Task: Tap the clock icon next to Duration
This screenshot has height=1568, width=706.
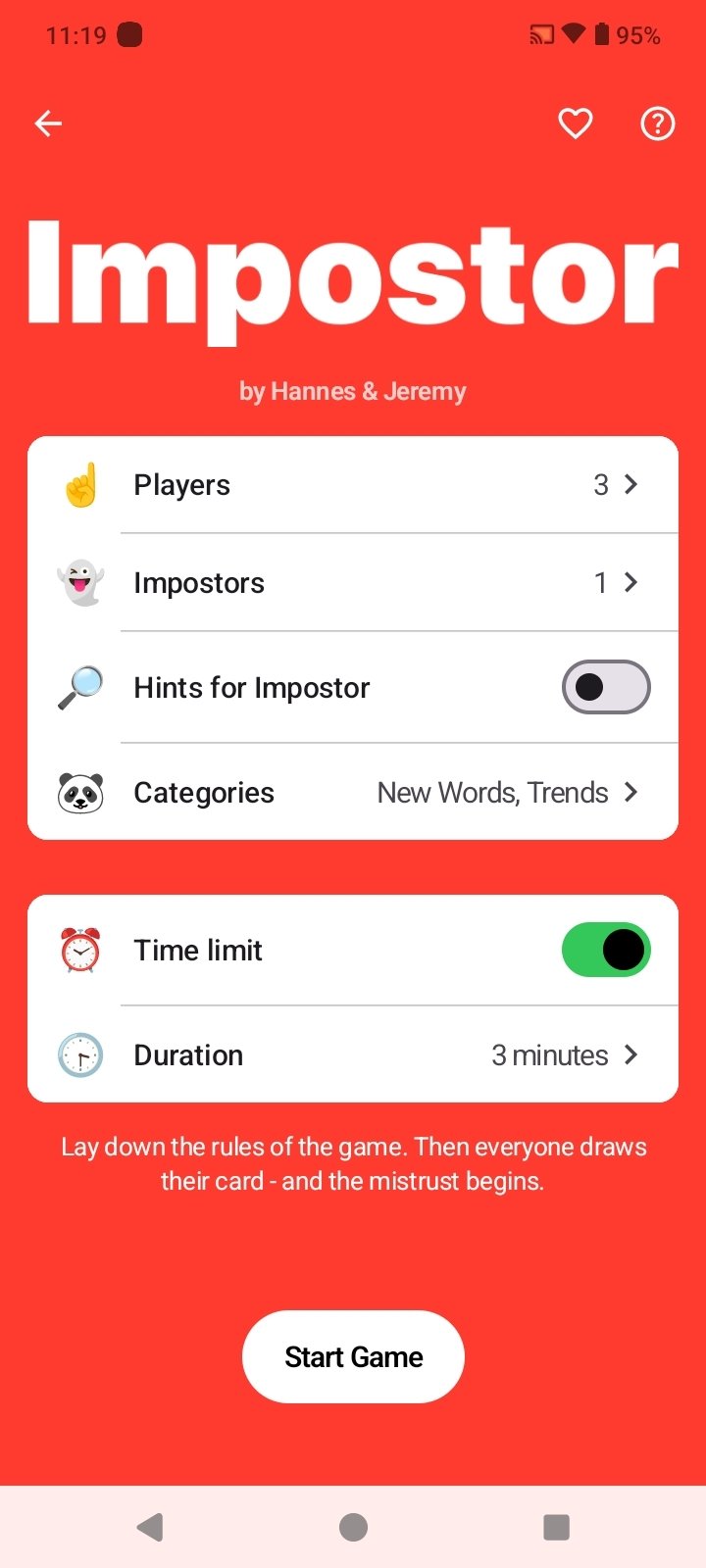Action: (79, 1054)
